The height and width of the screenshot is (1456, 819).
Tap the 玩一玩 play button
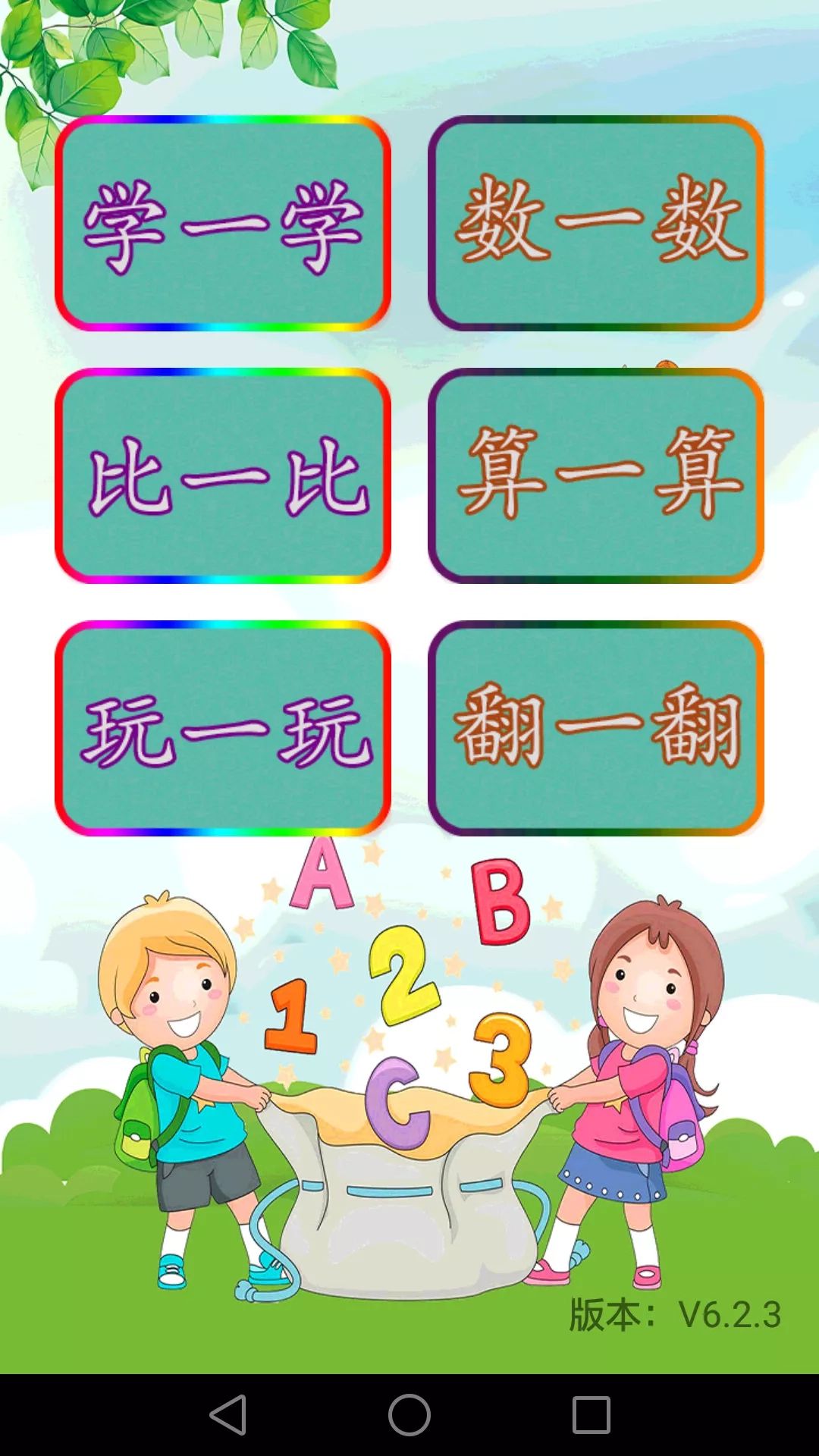click(x=223, y=729)
